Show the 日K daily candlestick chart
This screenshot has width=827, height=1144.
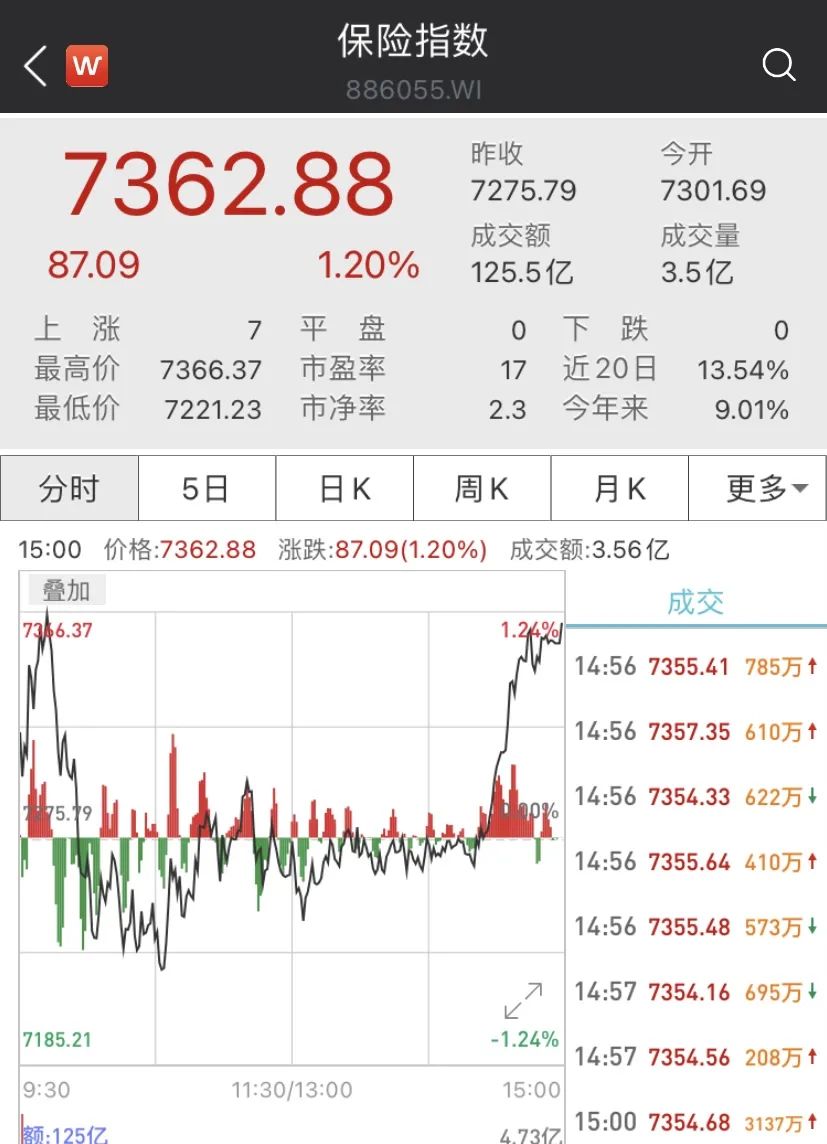pos(344,489)
